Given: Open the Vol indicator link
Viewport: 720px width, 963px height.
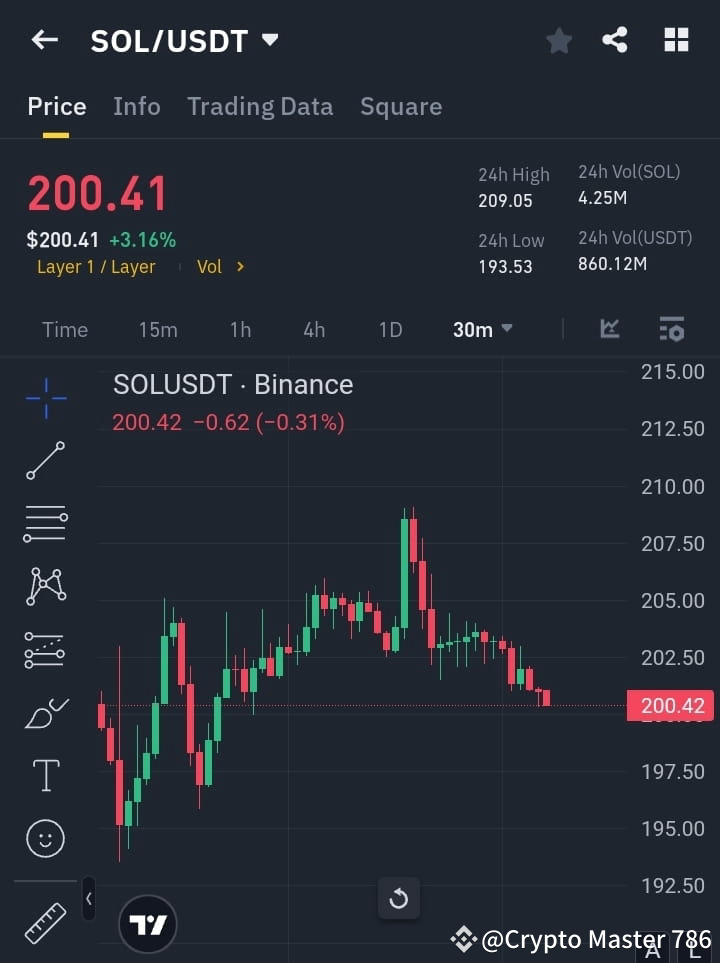Looking at the screenshot, I should coord(220,267).
